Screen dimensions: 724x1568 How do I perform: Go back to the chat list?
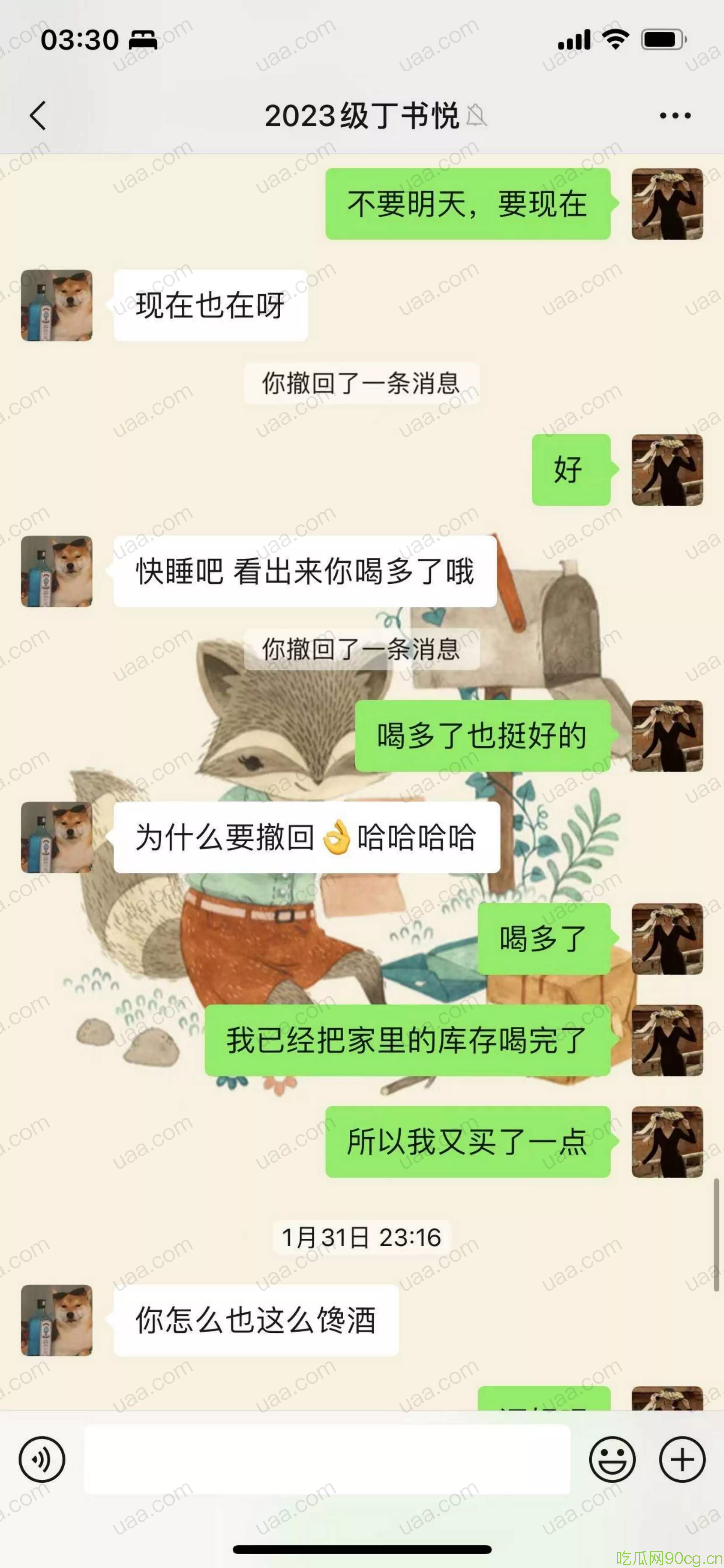(x=38, y=115)
